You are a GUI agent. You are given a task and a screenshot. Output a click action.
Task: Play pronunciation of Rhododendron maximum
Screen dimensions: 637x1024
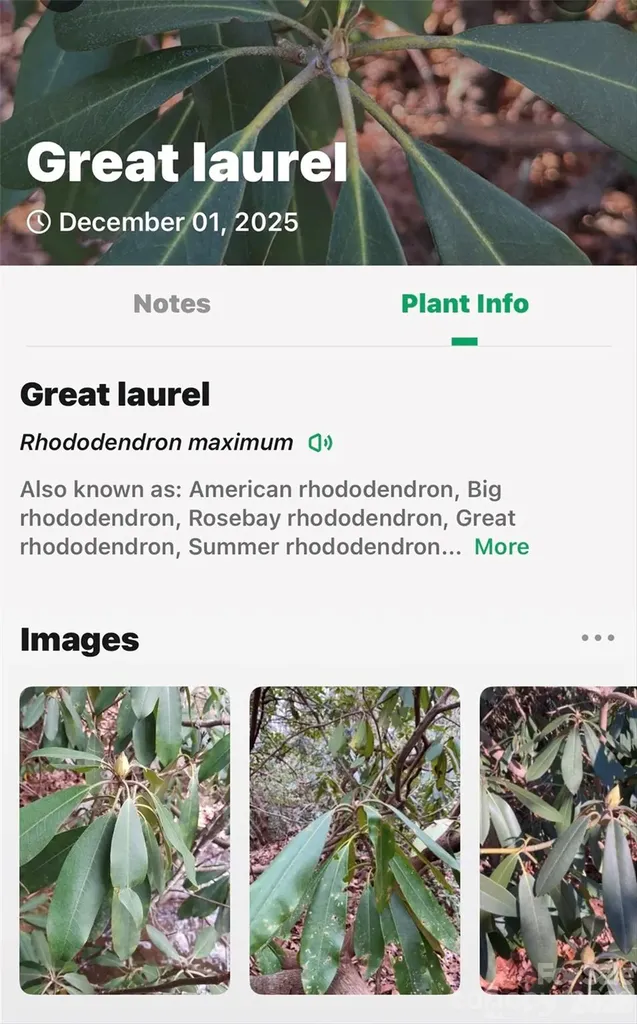click(320, 443)
